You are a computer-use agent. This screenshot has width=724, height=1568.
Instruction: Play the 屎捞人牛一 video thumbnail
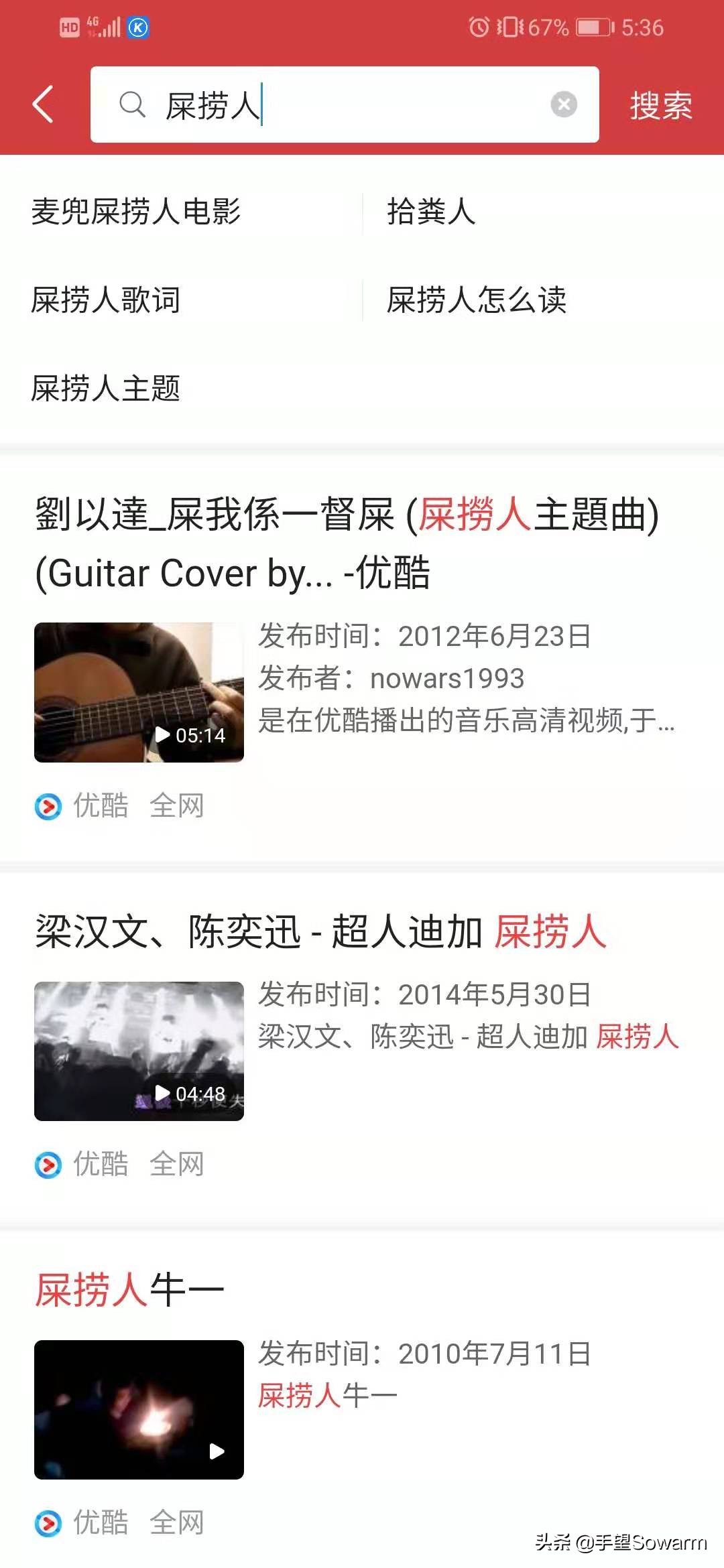(x=139, y=1409)
